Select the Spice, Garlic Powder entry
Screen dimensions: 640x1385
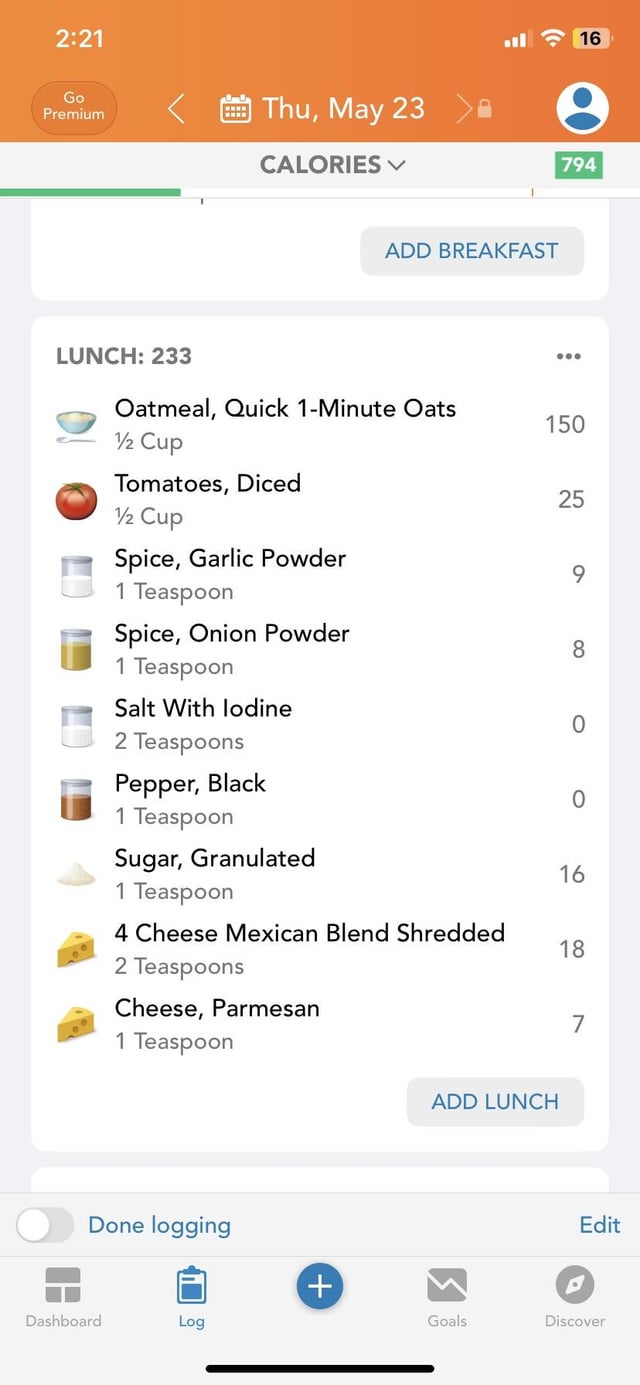pyautogui.click(x=320, y=574)
